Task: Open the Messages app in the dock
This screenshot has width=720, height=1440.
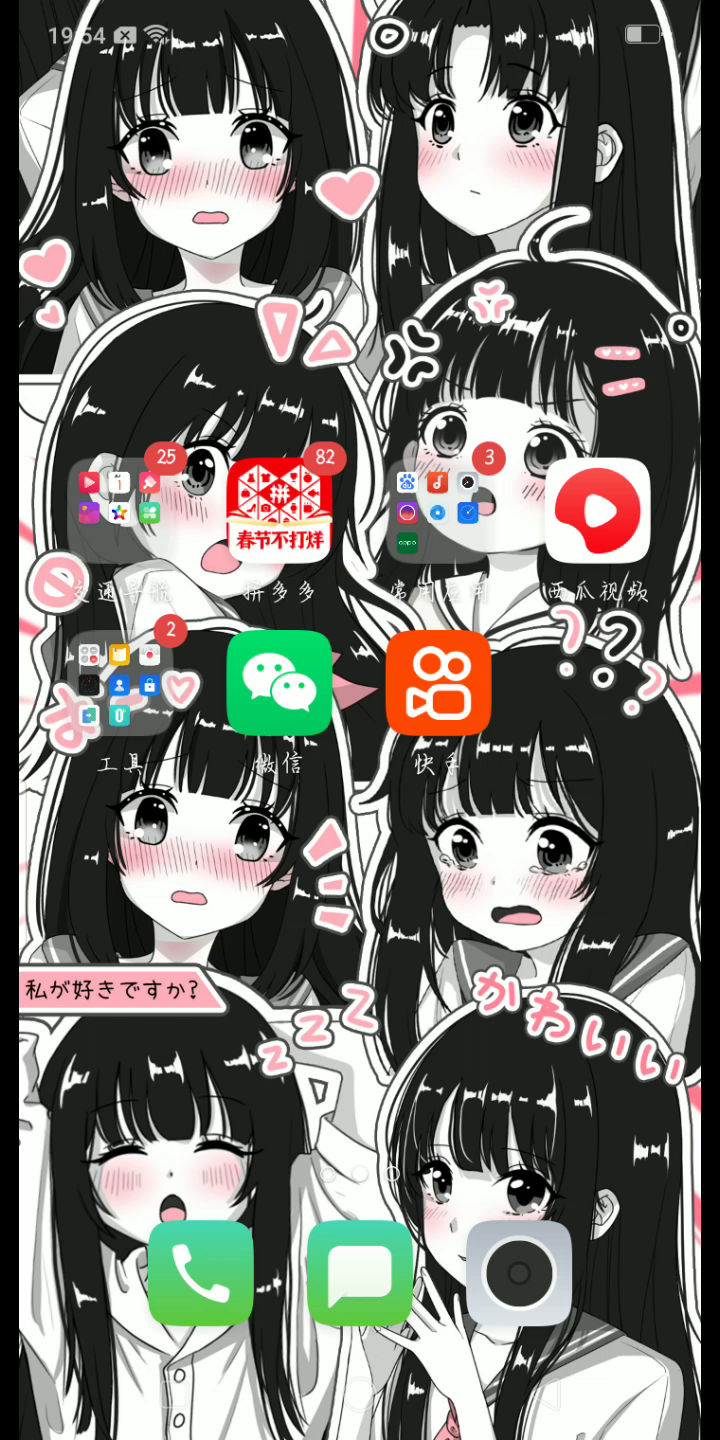Action: [360, 1272]
